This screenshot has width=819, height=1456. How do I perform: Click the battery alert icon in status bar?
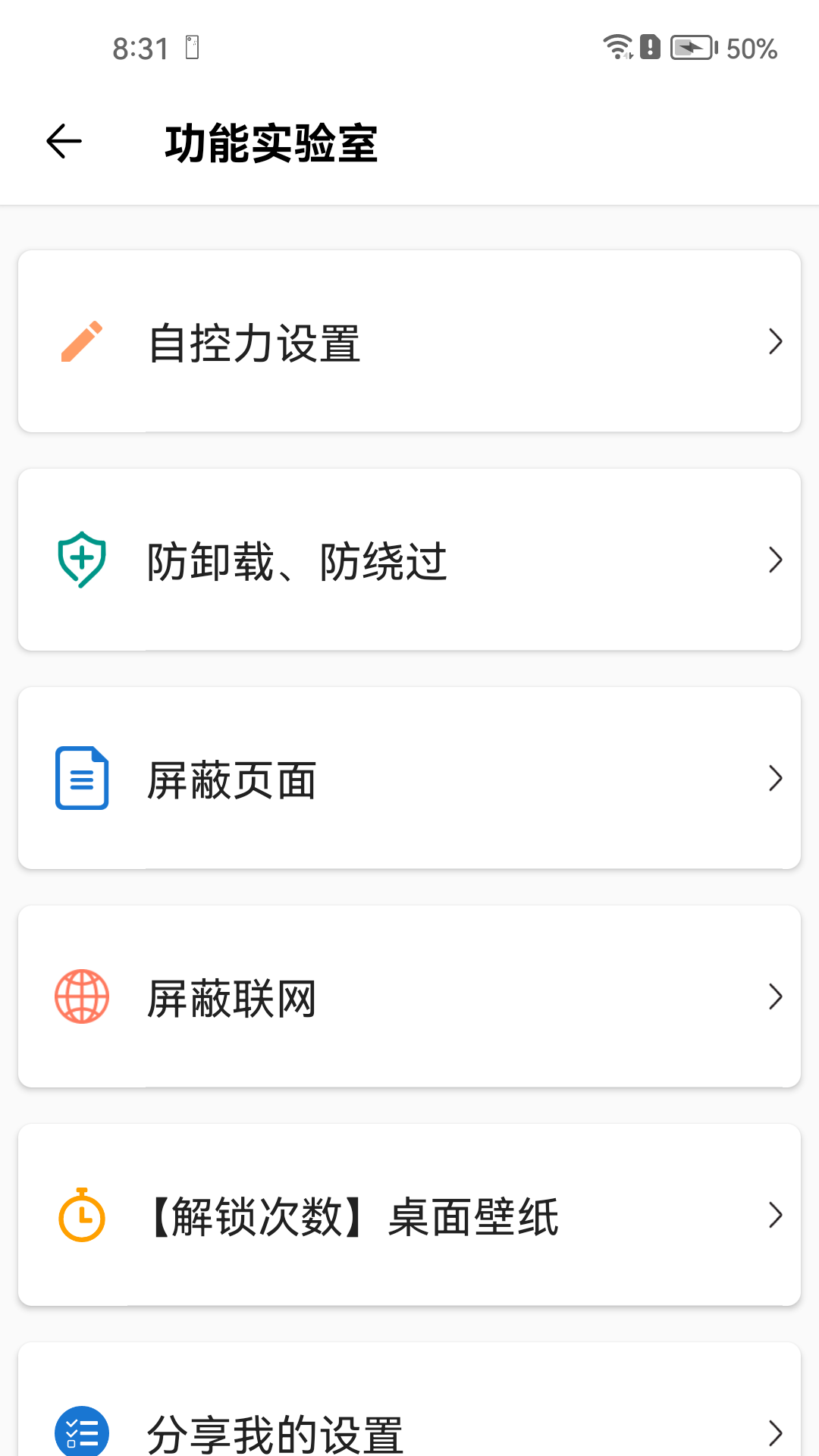[x=650, y=48]
